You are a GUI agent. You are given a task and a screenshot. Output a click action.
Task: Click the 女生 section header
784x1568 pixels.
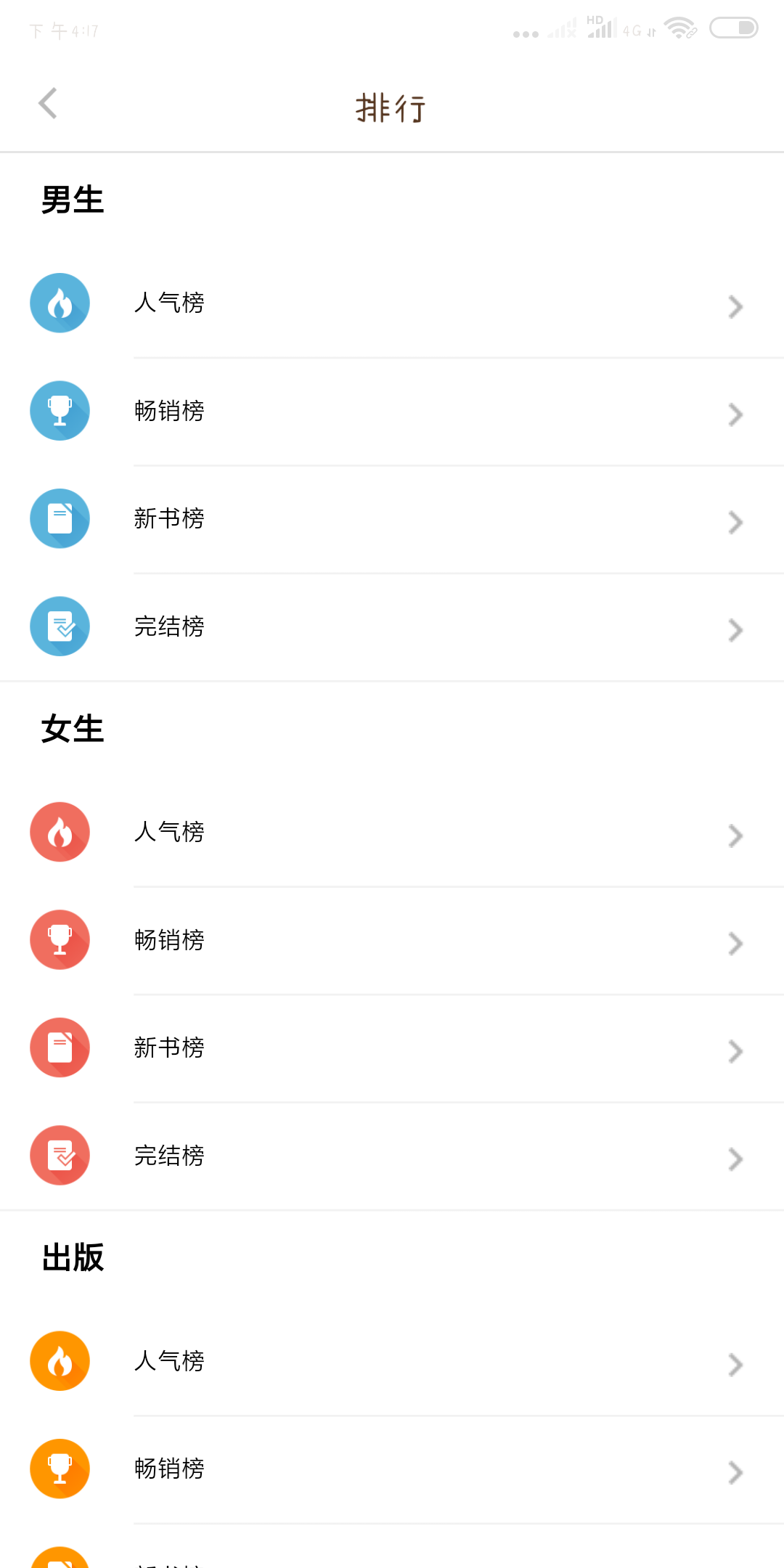[x=72, y=730]
